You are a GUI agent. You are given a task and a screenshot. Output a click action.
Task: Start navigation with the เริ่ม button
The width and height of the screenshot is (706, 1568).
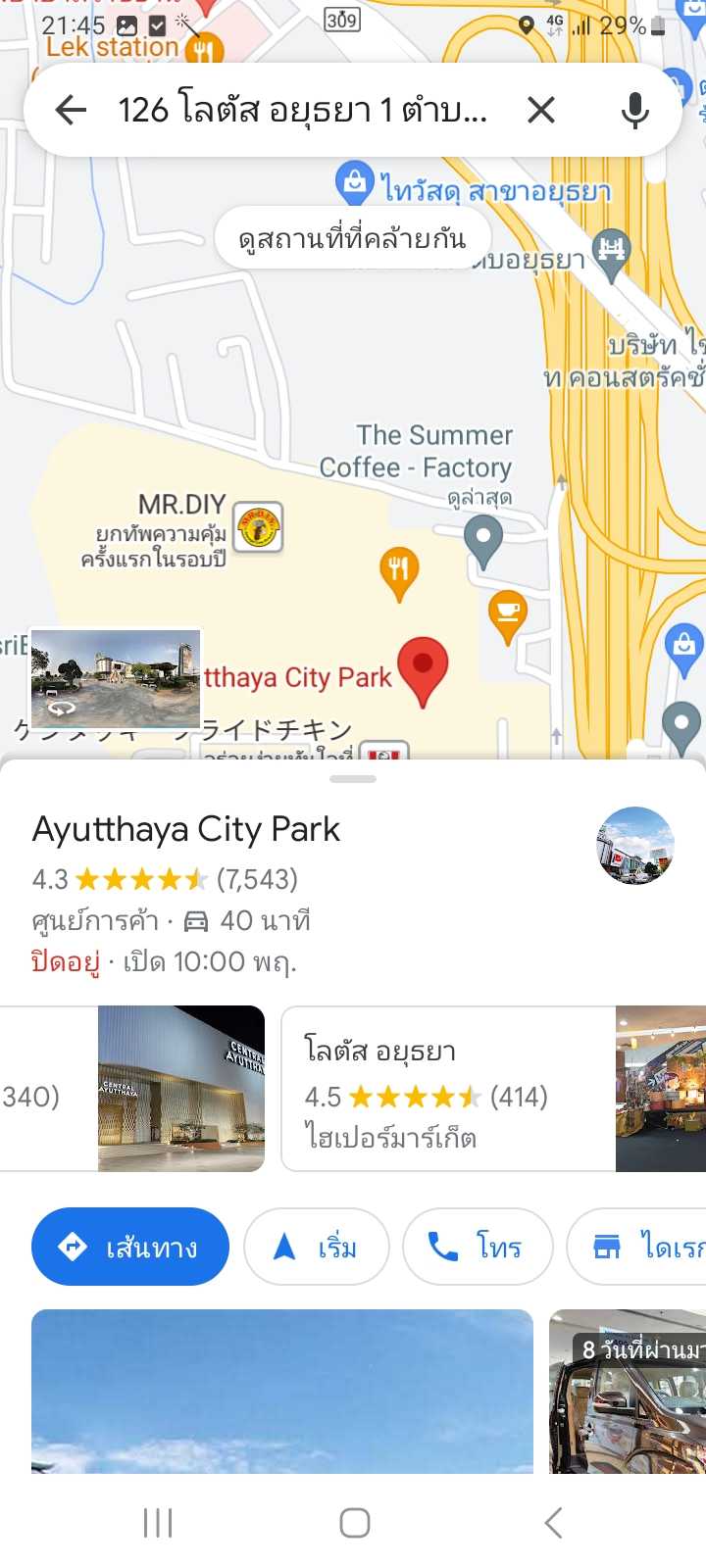coord(316,1247)
